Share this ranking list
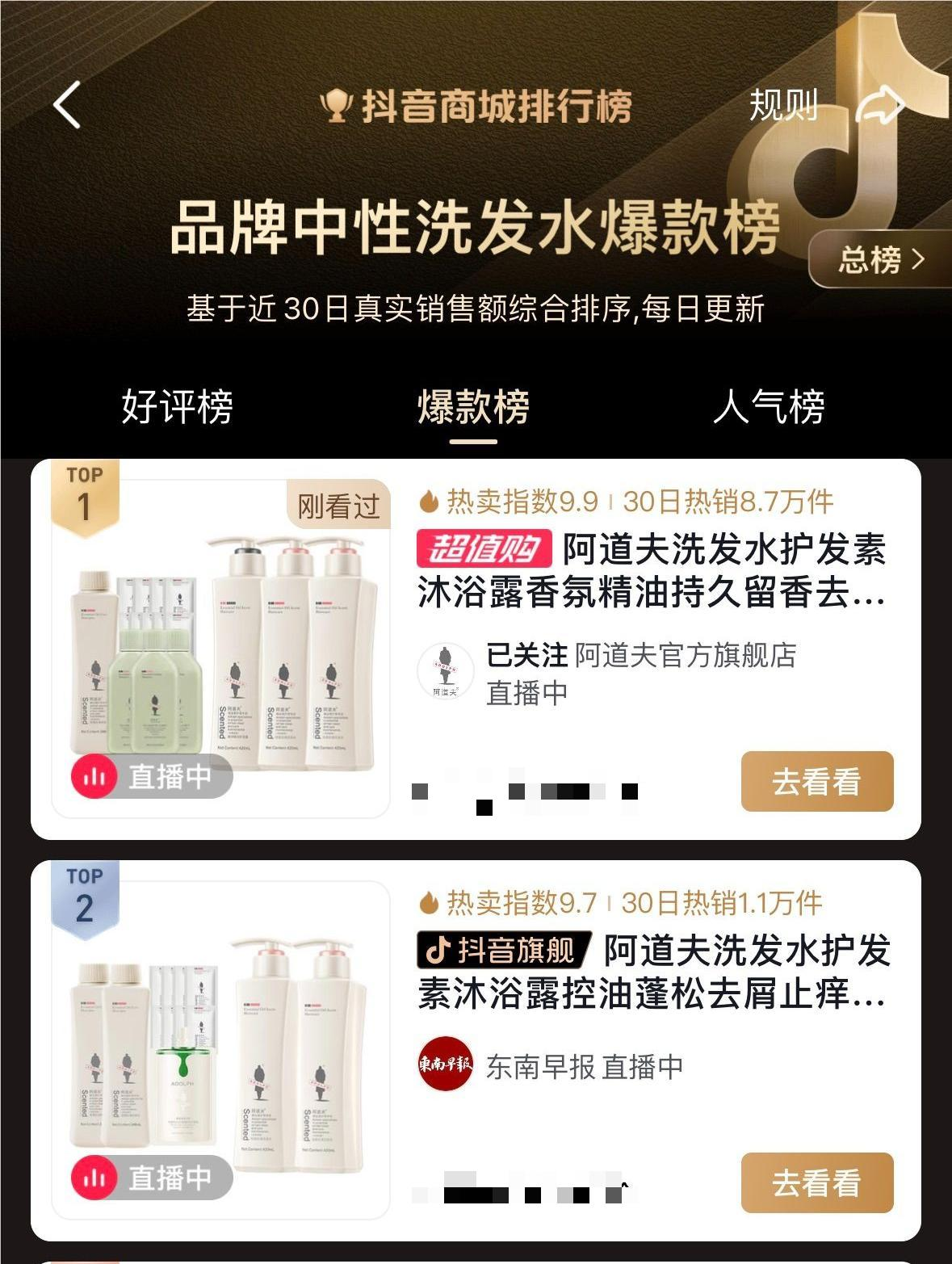This screenshot has width=952, height=1264. (x=879, y=105)
